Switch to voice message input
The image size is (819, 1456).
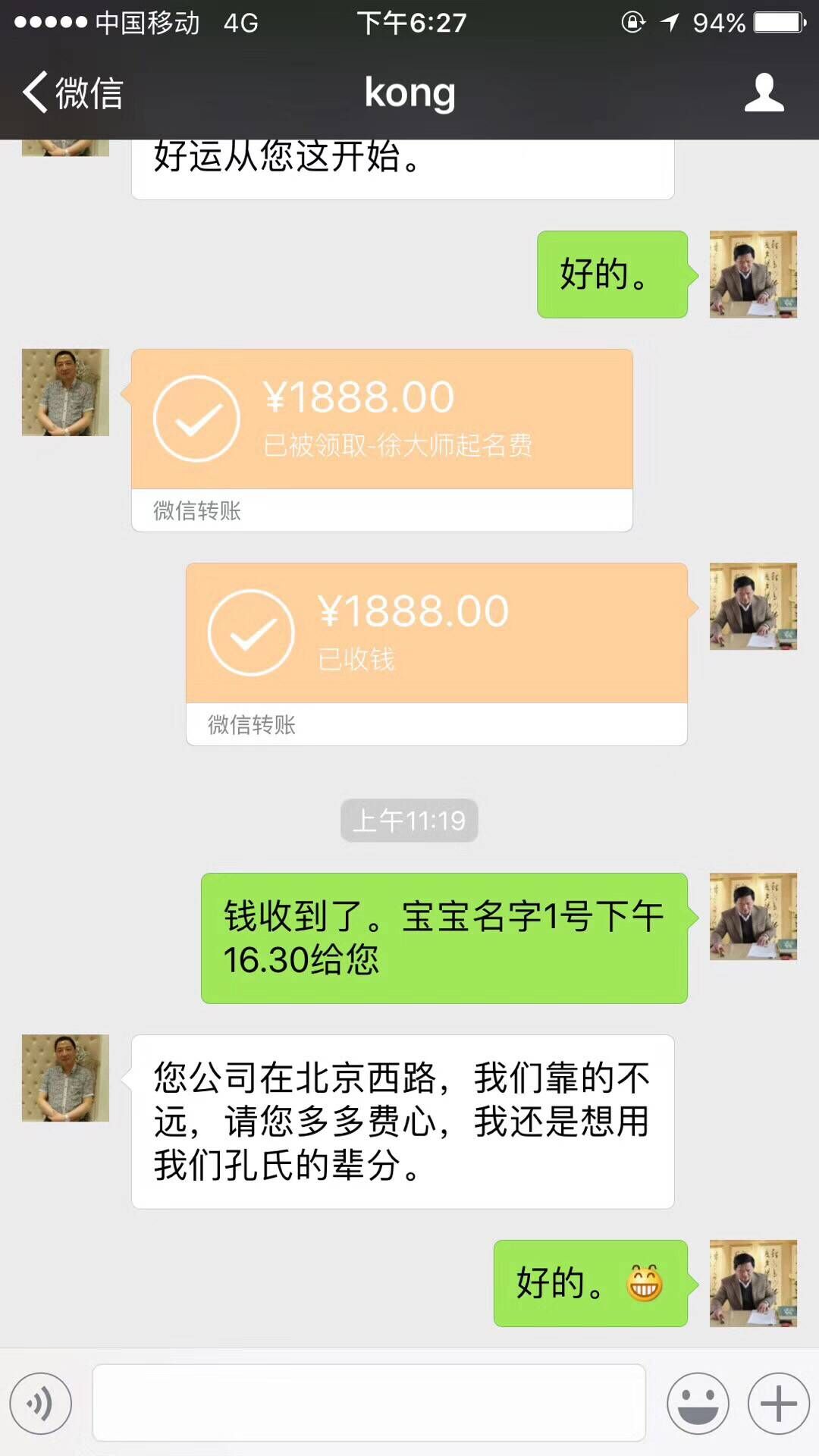point(41,1404)
